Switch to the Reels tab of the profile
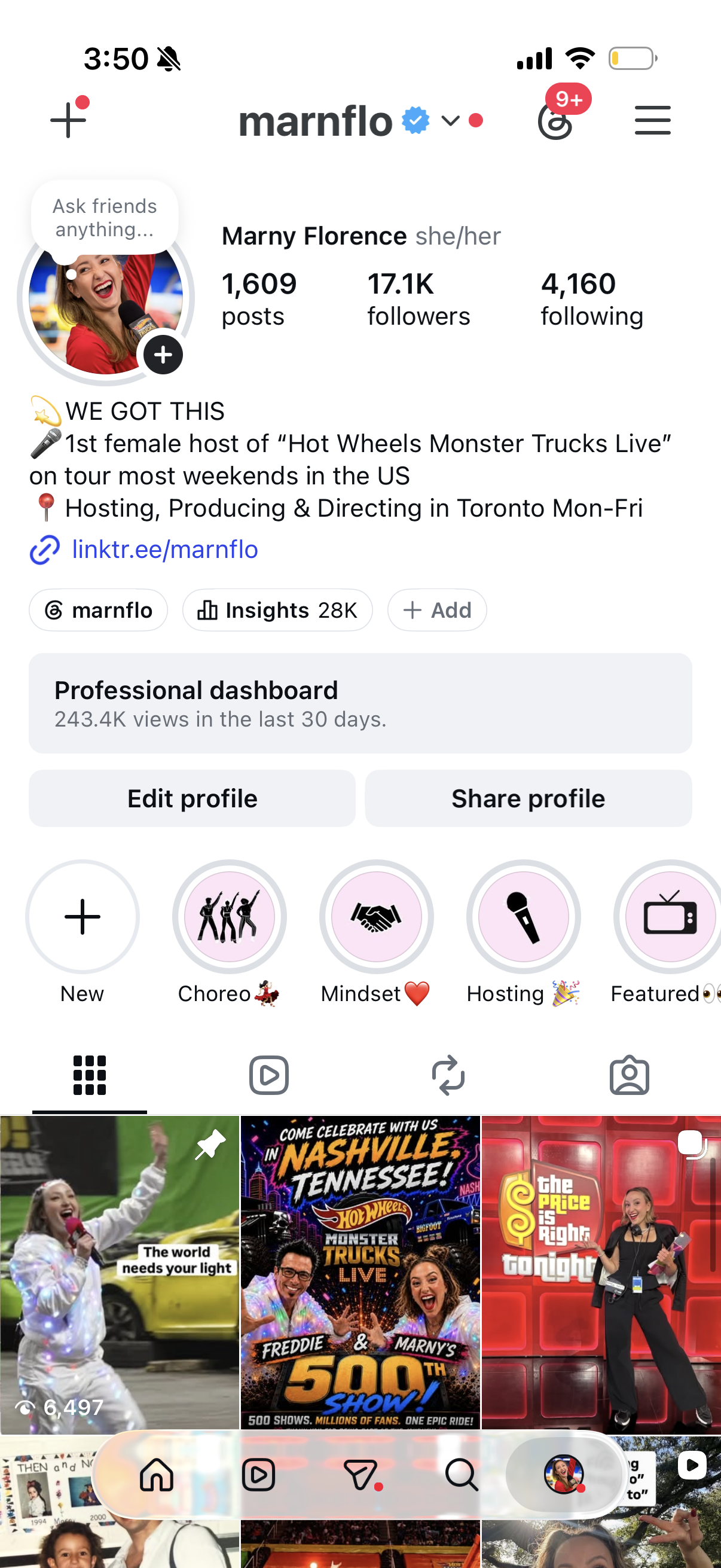 pos(269,1075)
